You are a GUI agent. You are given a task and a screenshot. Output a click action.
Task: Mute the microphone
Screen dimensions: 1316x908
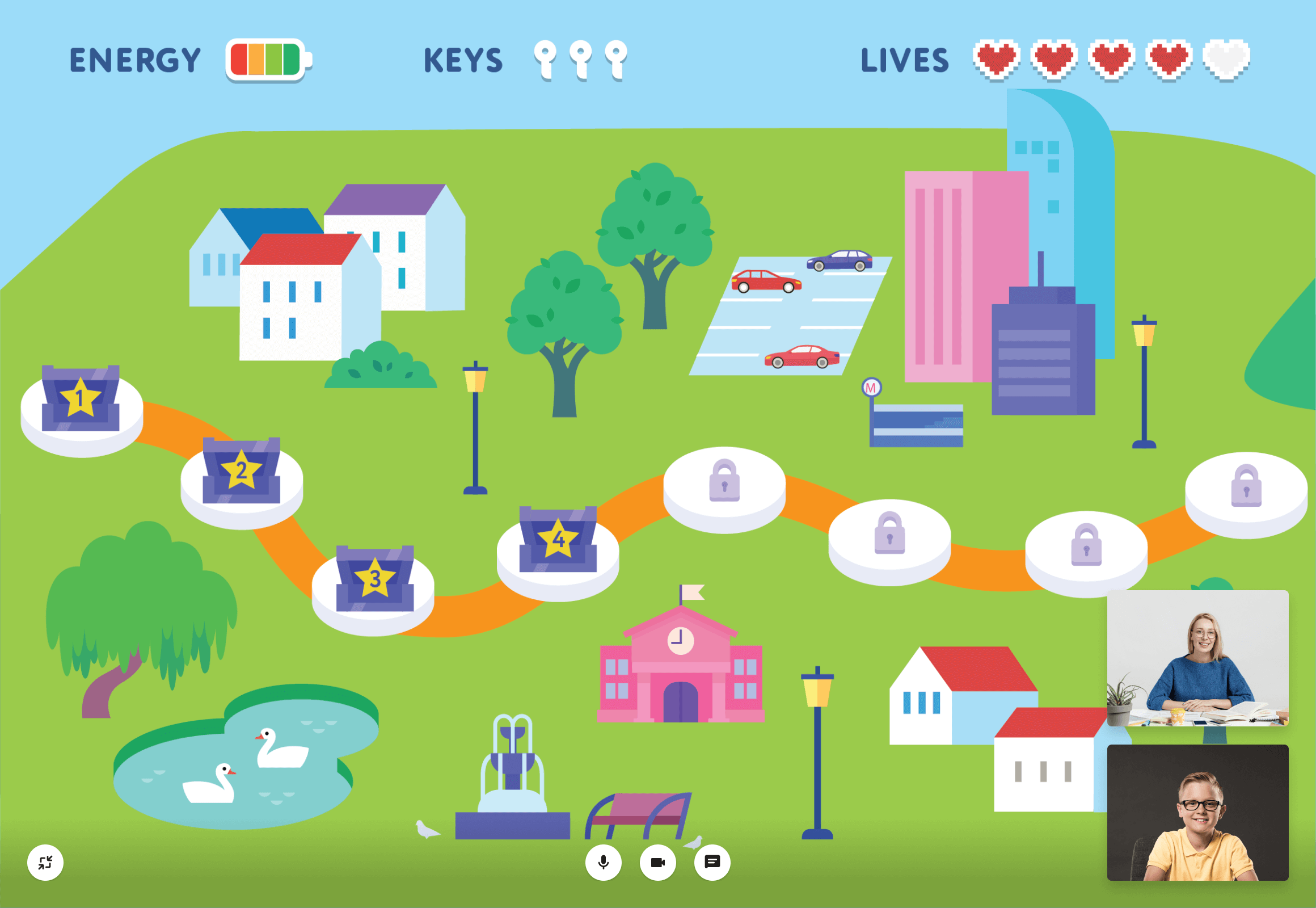604,863
